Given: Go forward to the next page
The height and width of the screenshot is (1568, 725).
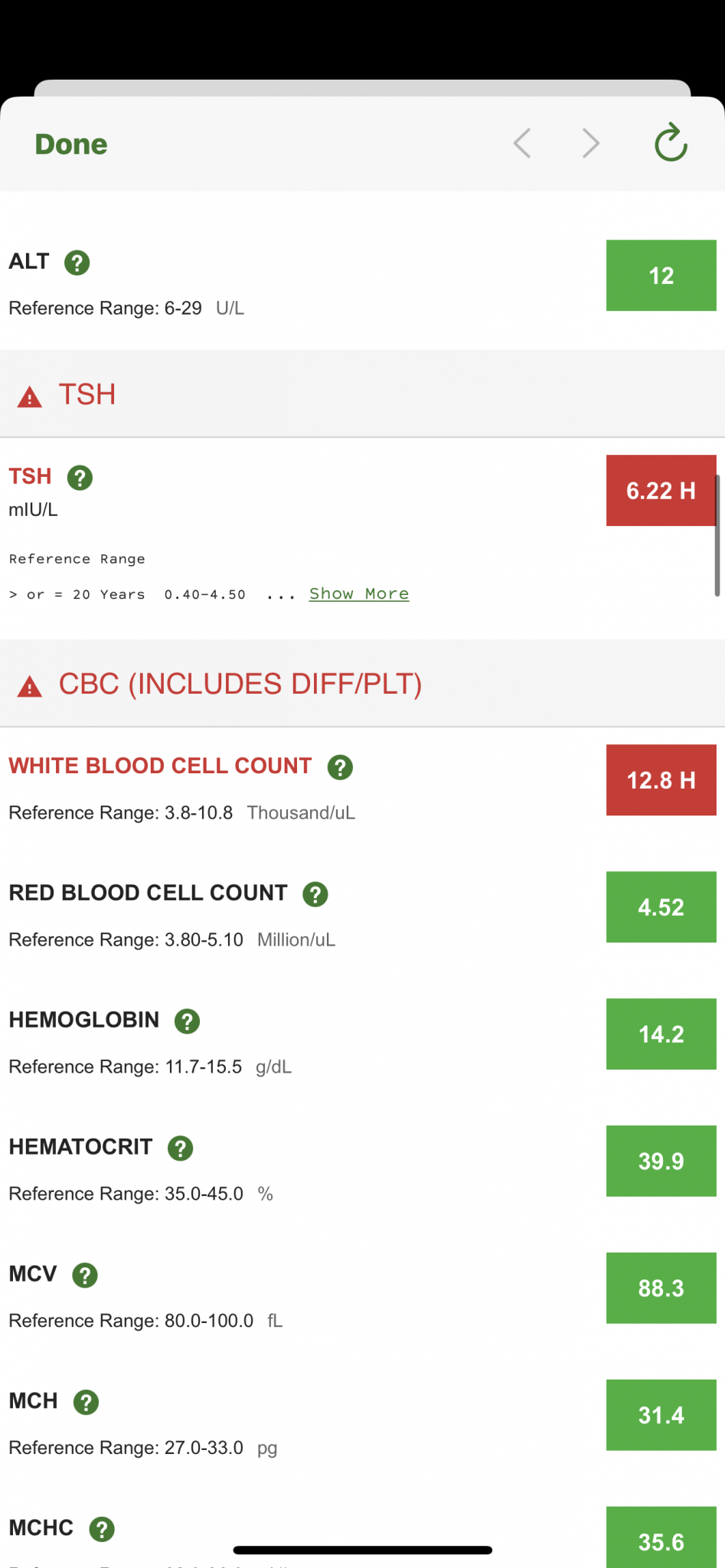Looking at the screenshot, I should 590,143.
